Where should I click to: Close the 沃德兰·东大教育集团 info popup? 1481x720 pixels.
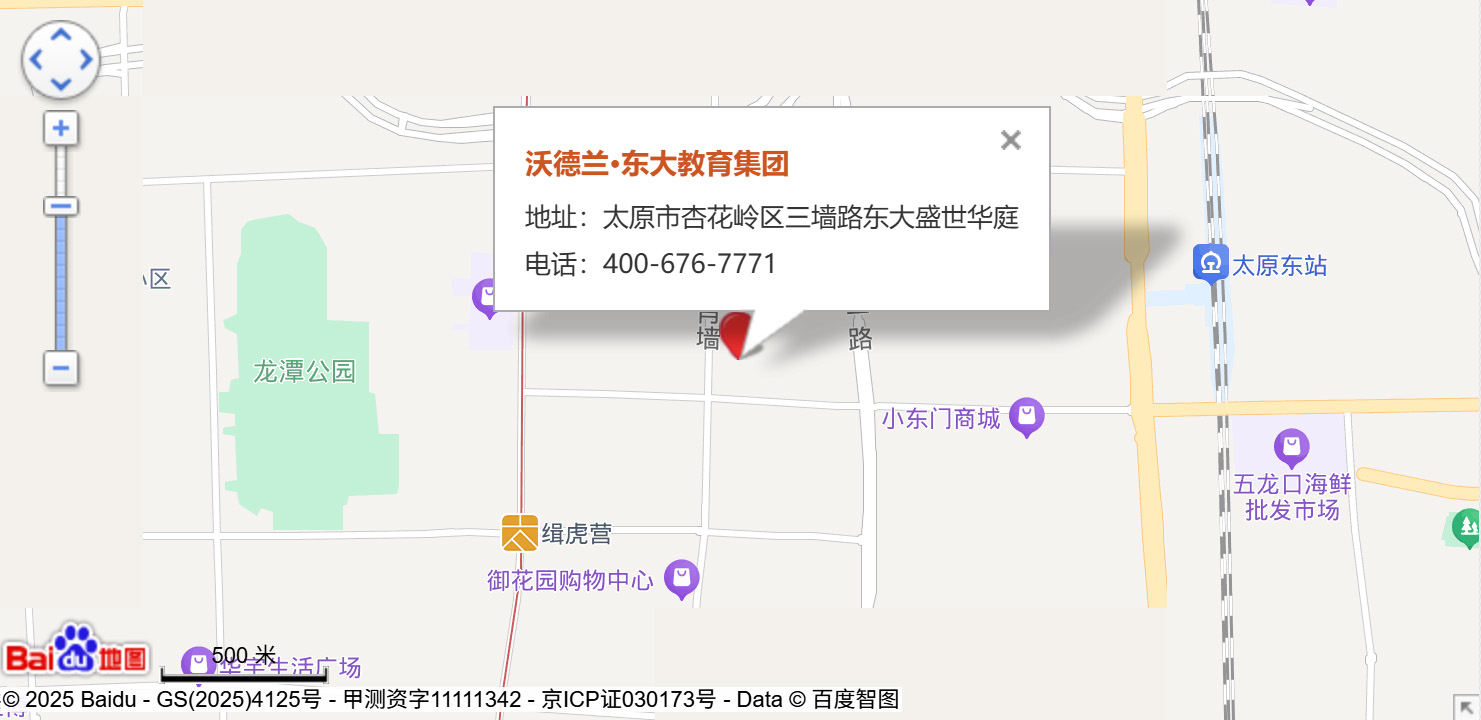(x=1010, y=140)
